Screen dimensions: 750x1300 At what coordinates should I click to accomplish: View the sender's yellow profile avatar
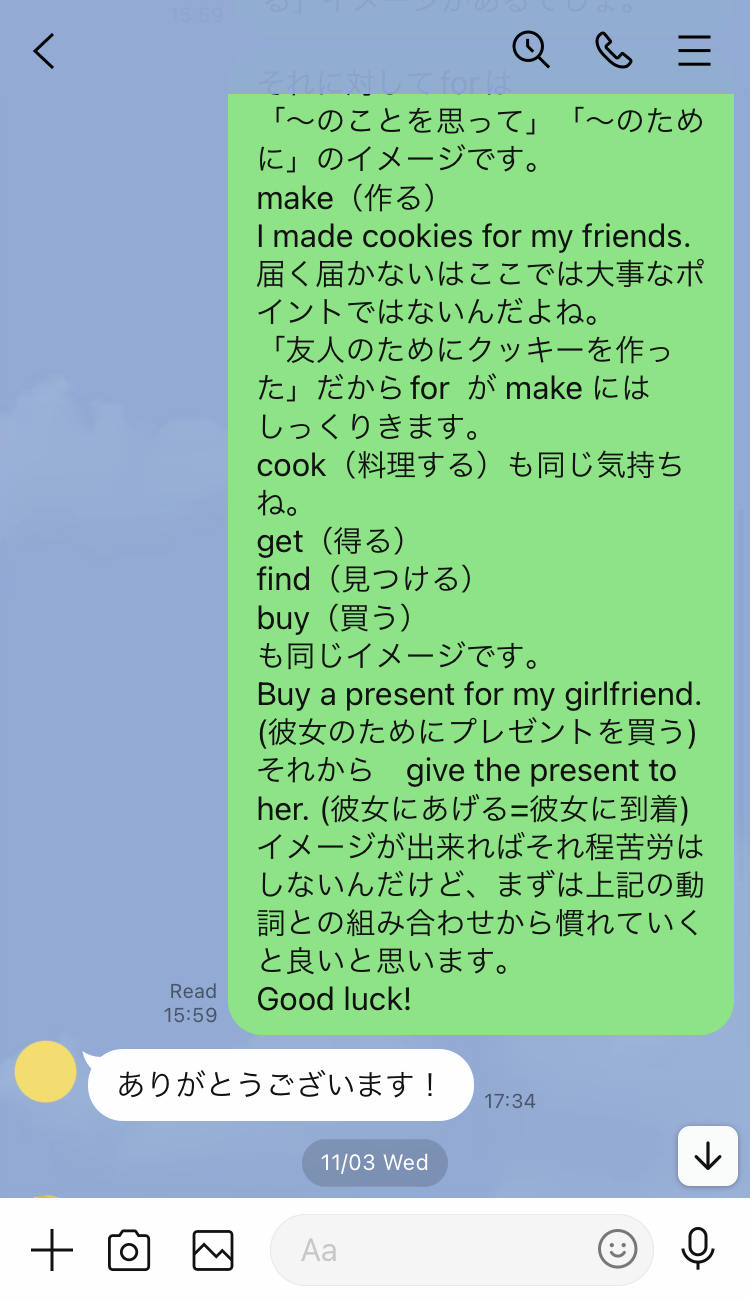pos(46,1072)
